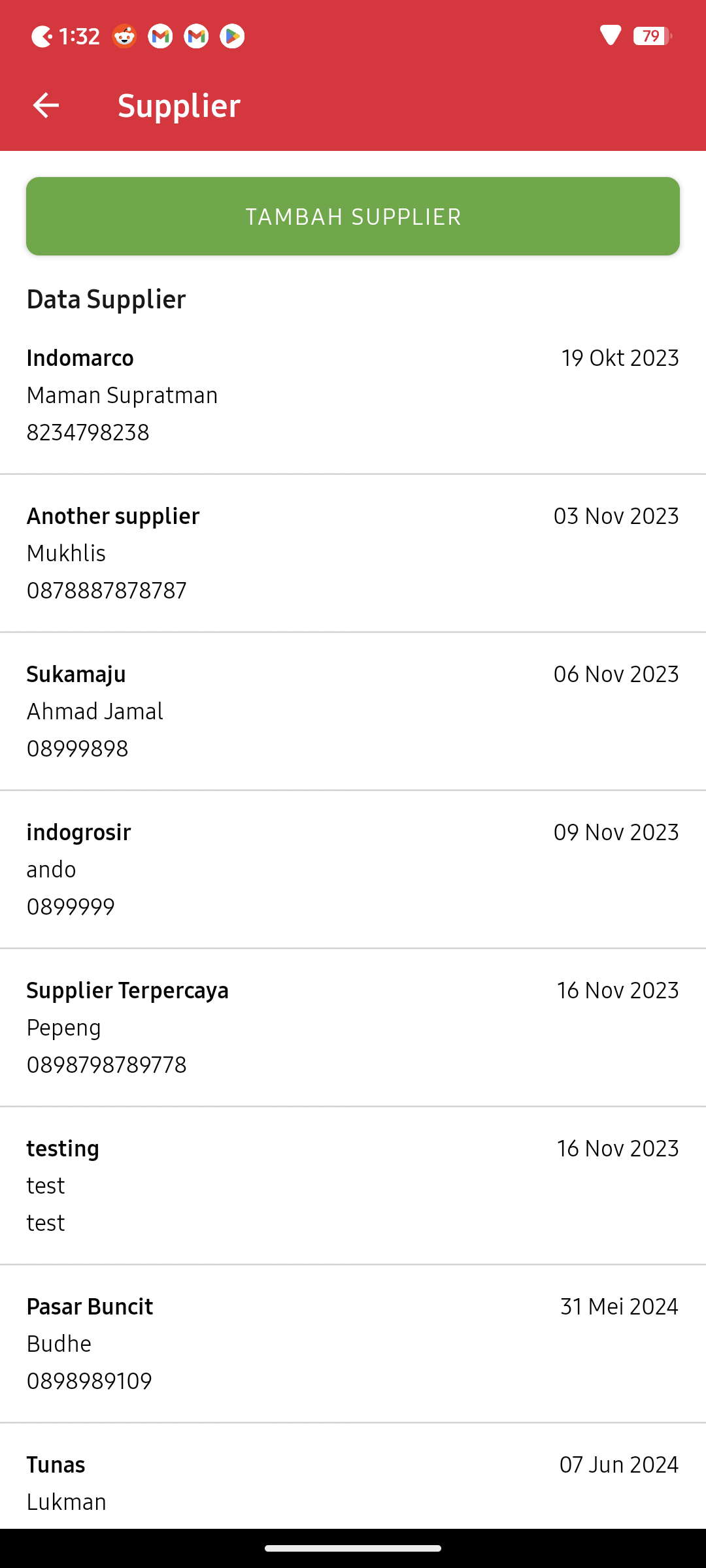Open Supplier Terpercaya details

click(x=353, y=1026)
